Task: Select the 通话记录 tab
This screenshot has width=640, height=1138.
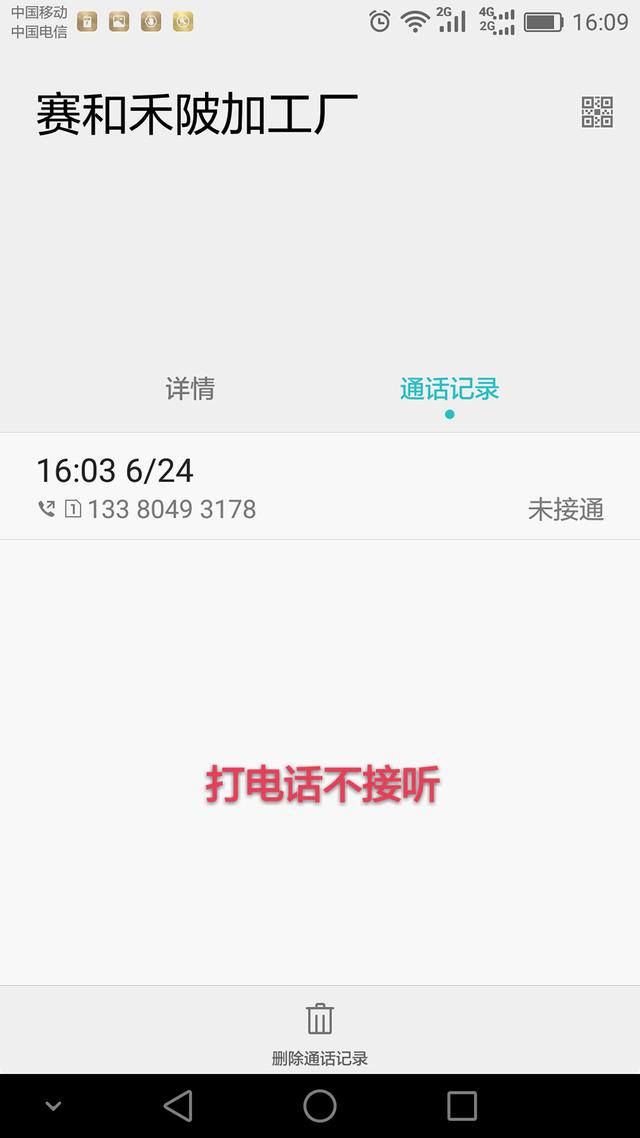Action: tap(449, 388)
